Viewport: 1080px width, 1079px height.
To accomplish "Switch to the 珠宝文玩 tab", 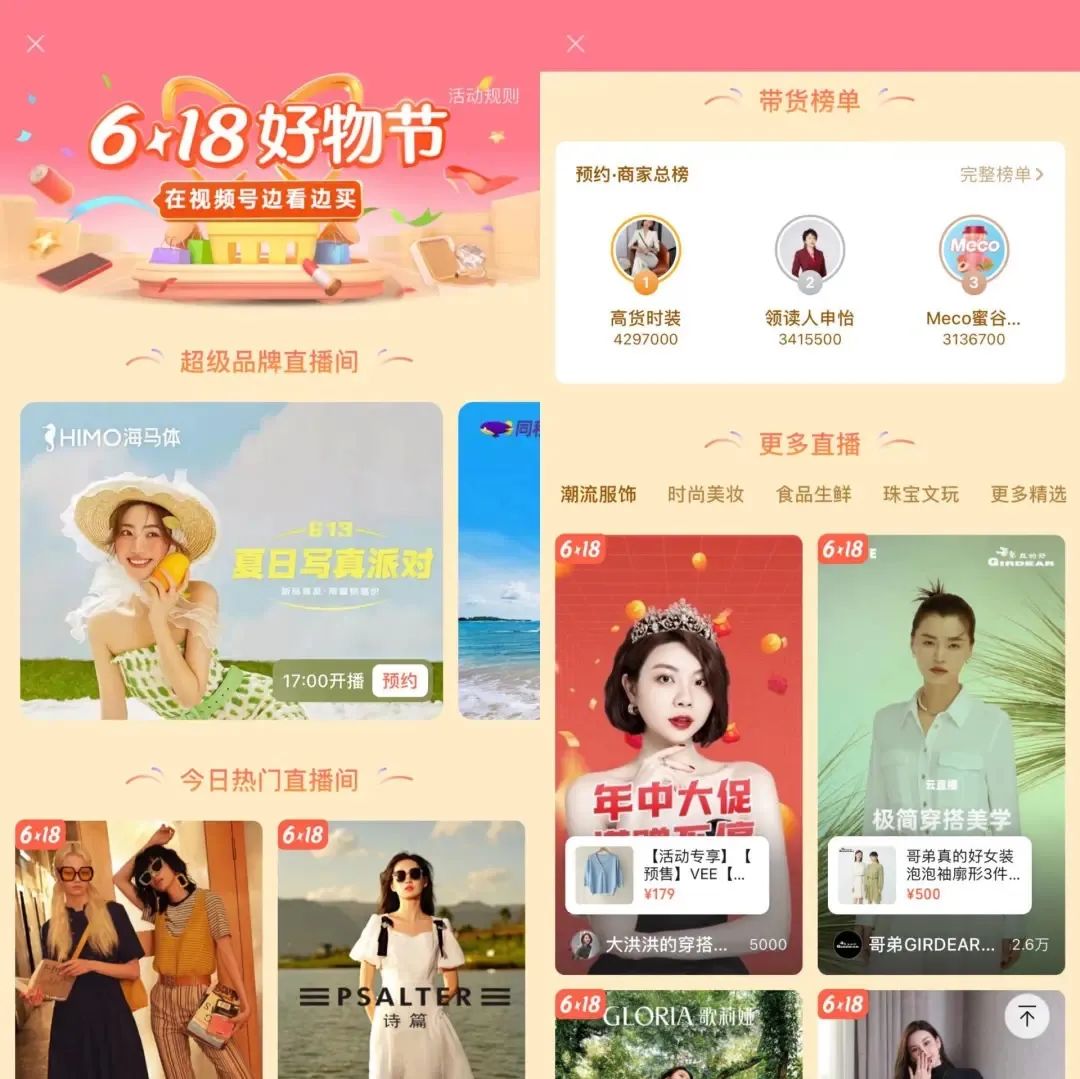I will [921, 494].
